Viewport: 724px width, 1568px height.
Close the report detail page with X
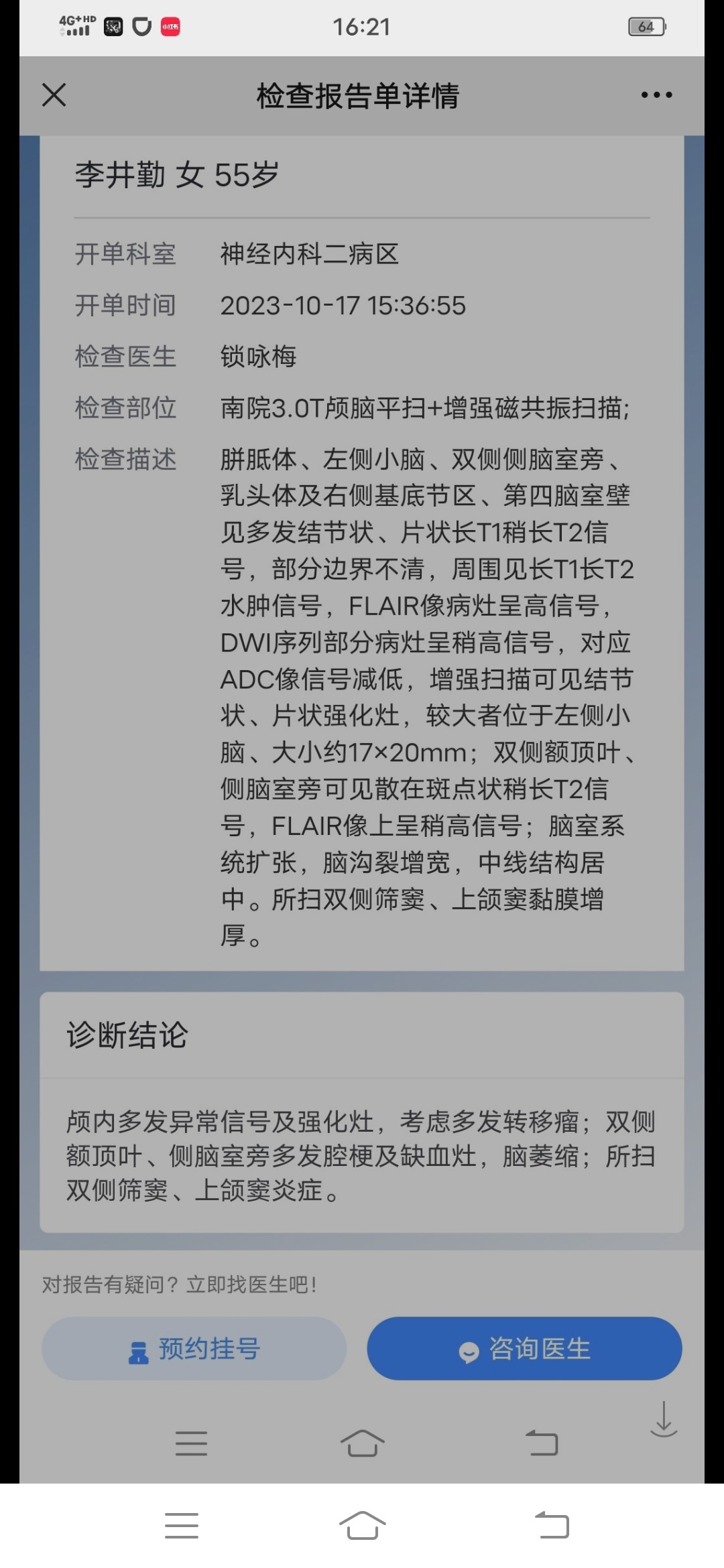tap(54, 95)
